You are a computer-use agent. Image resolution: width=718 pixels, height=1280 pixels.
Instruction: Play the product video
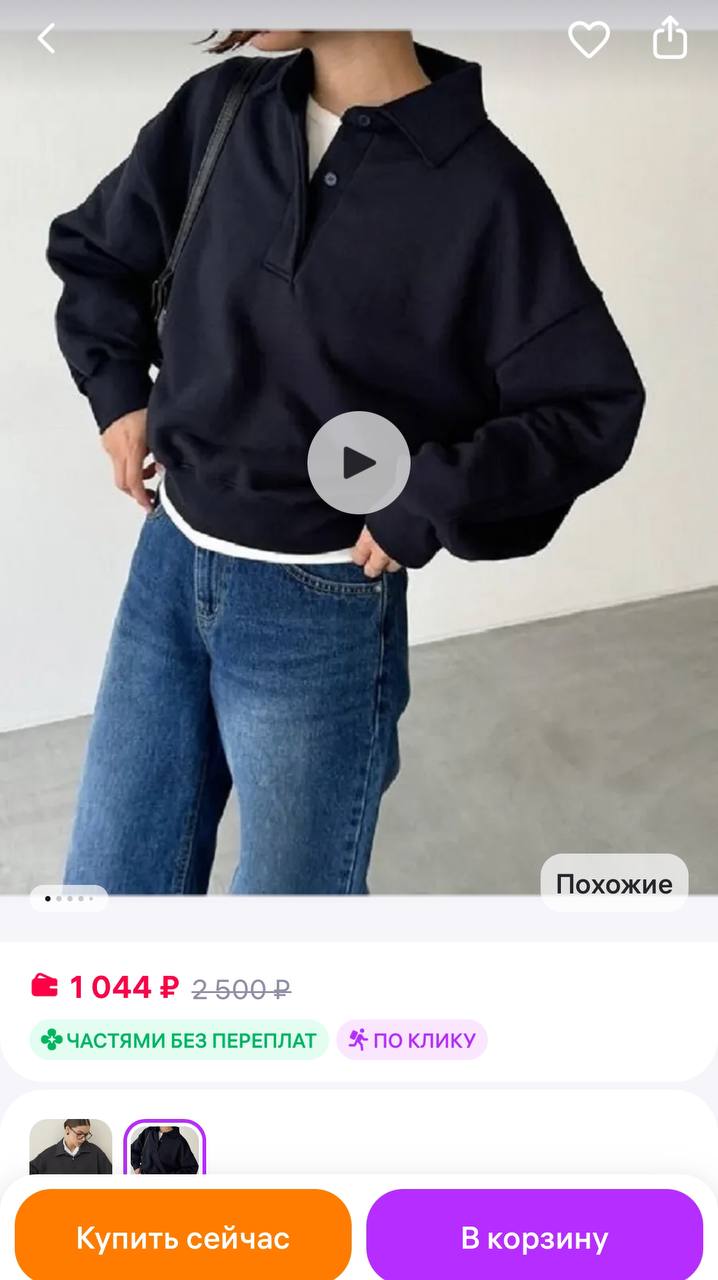click(x=359, y=462)
